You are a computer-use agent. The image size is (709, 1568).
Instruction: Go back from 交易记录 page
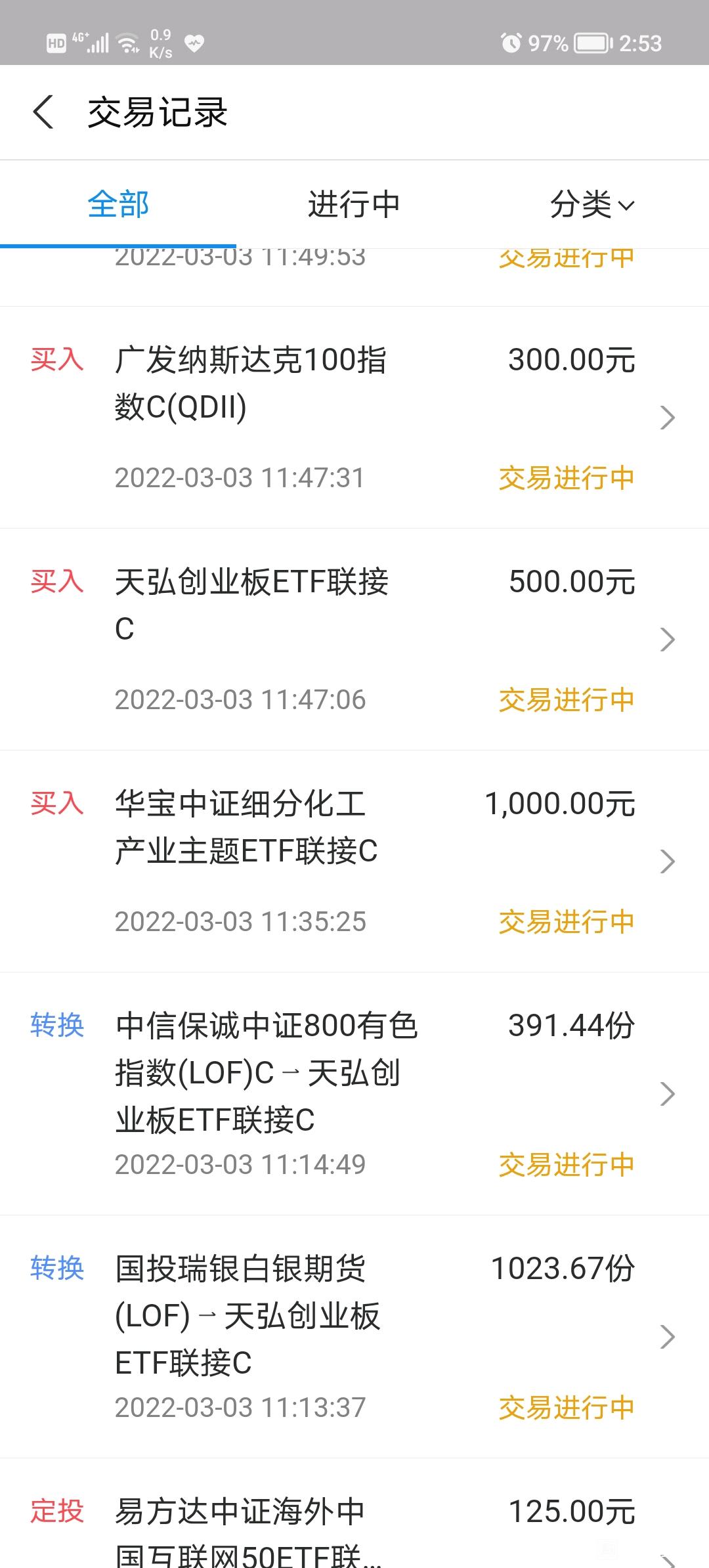pos(43,112)
